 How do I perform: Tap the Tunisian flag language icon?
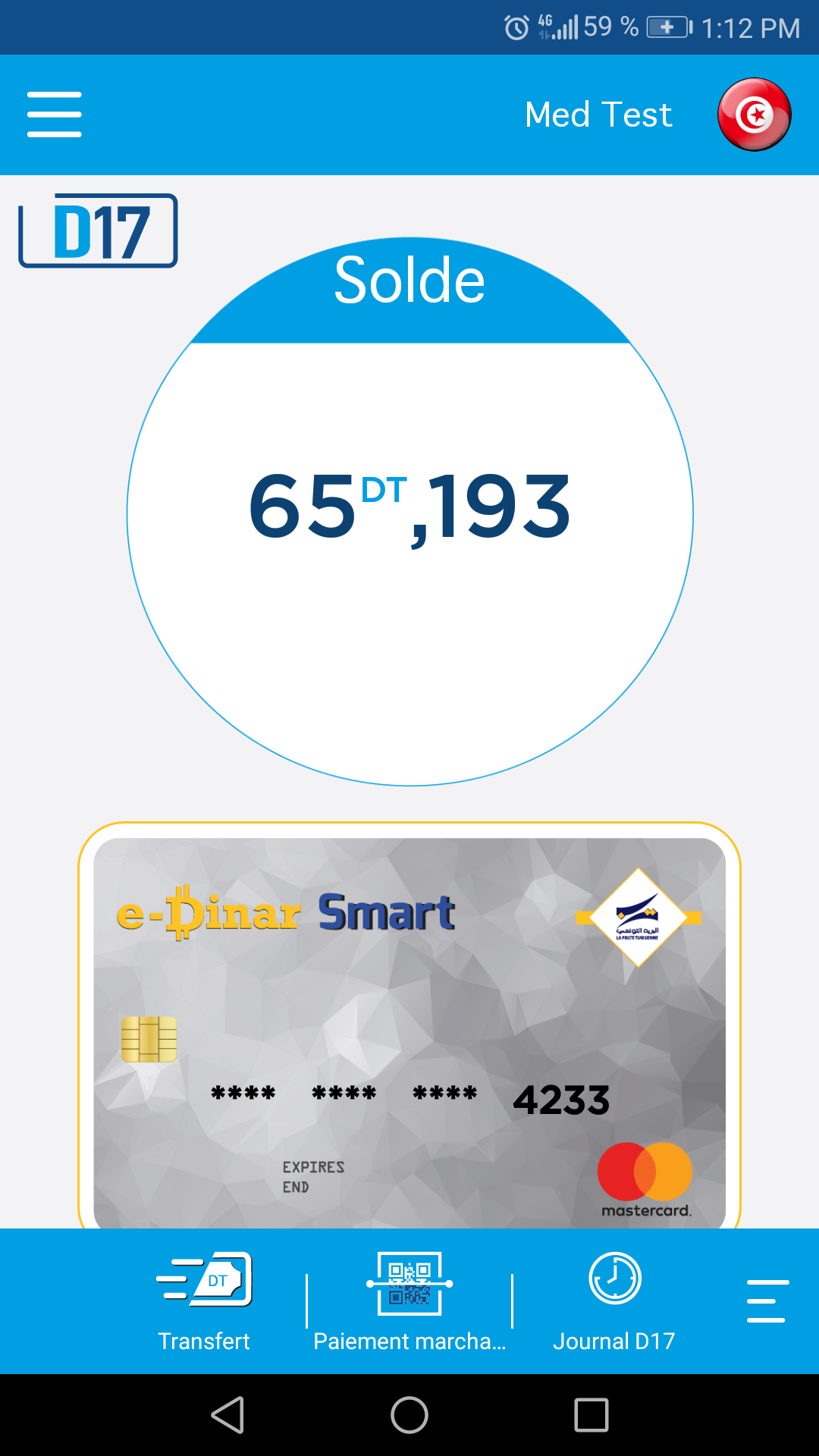[754, 115]
